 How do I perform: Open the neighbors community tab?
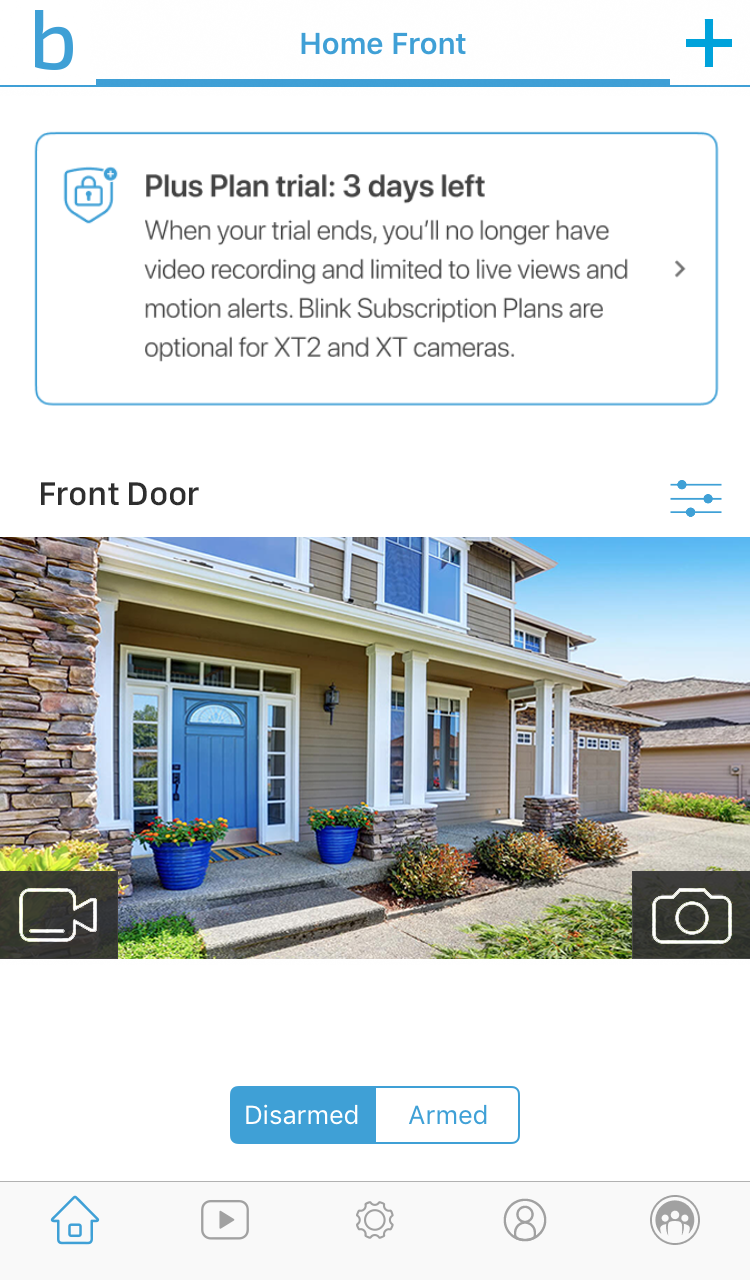[675, 1220]
